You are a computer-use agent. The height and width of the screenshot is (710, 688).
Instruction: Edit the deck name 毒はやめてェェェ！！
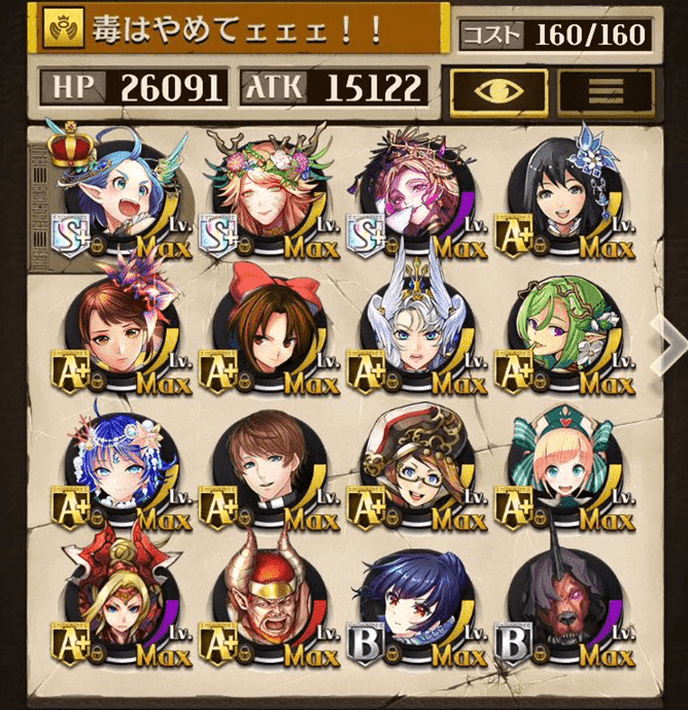tap(240, 31)
